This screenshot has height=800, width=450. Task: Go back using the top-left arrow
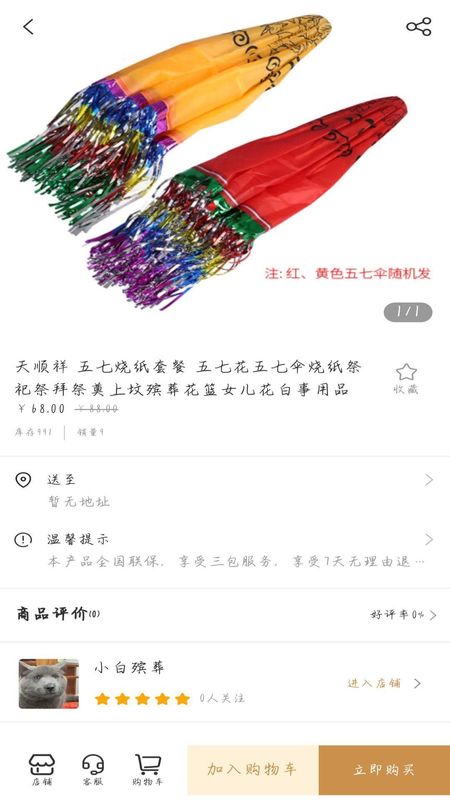[28, 27]
